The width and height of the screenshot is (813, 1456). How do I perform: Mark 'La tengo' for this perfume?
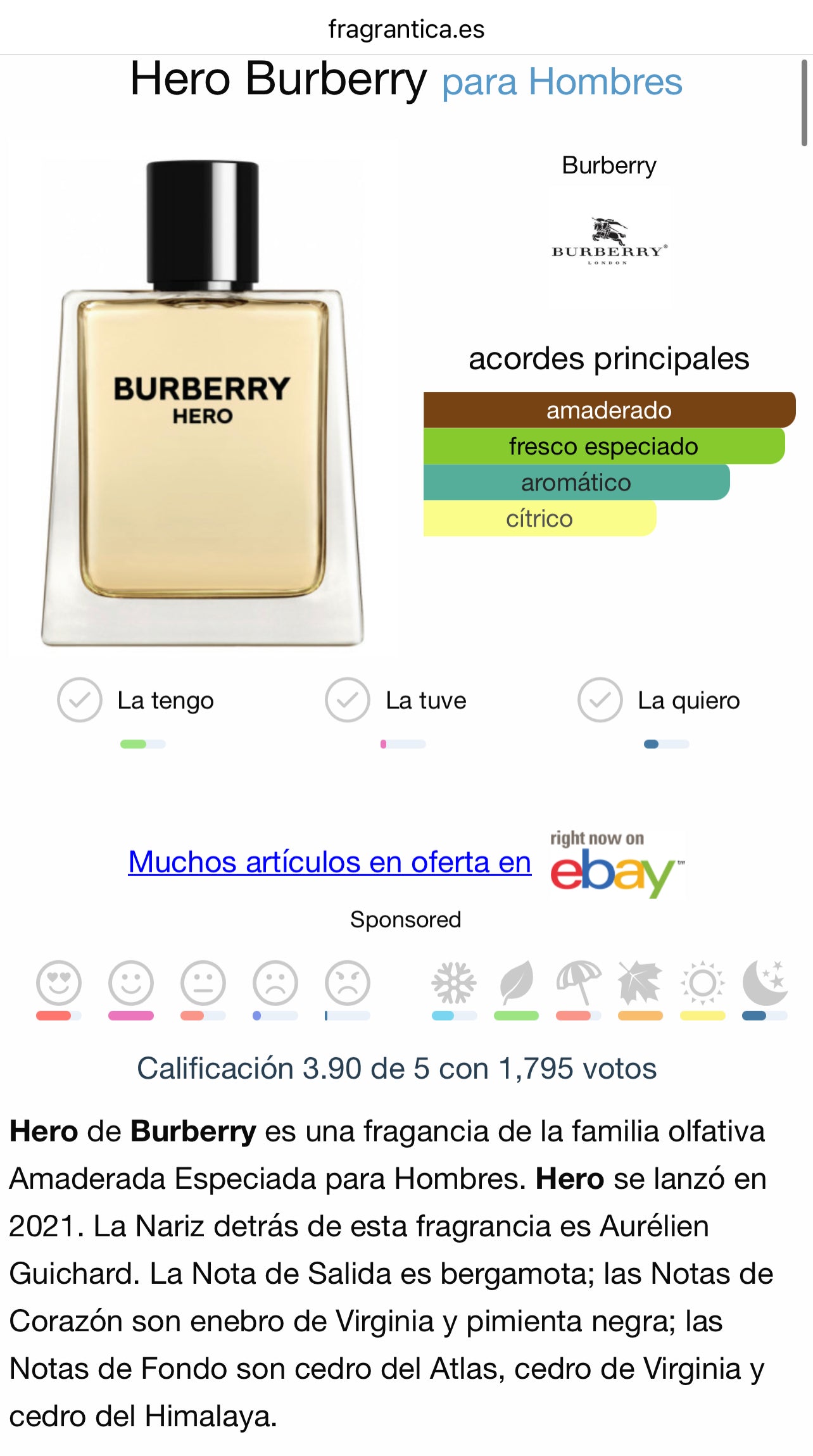(x=80, y=700)
